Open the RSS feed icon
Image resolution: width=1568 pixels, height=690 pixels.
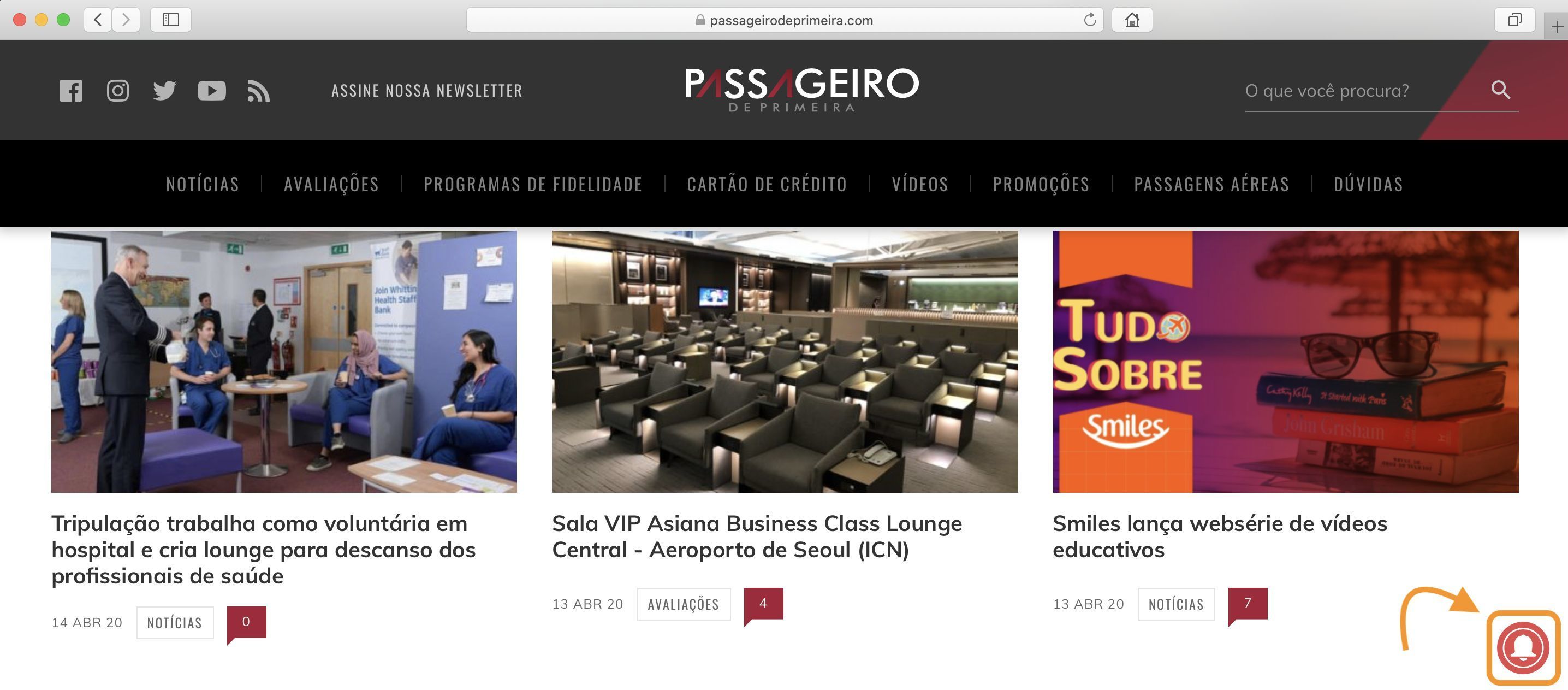[x=258, y=91]
